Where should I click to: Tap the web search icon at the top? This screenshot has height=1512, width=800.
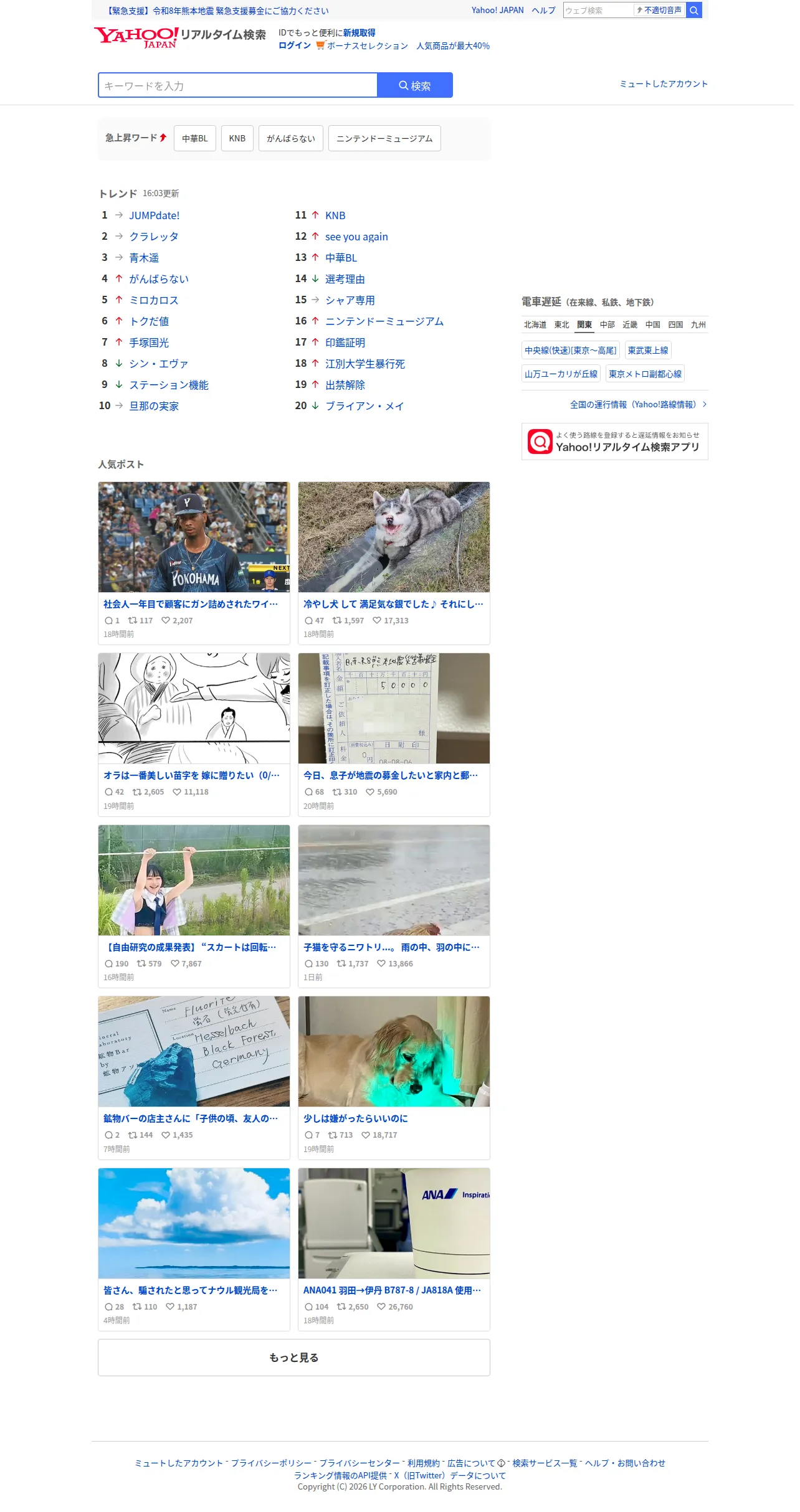click(693, 11)
